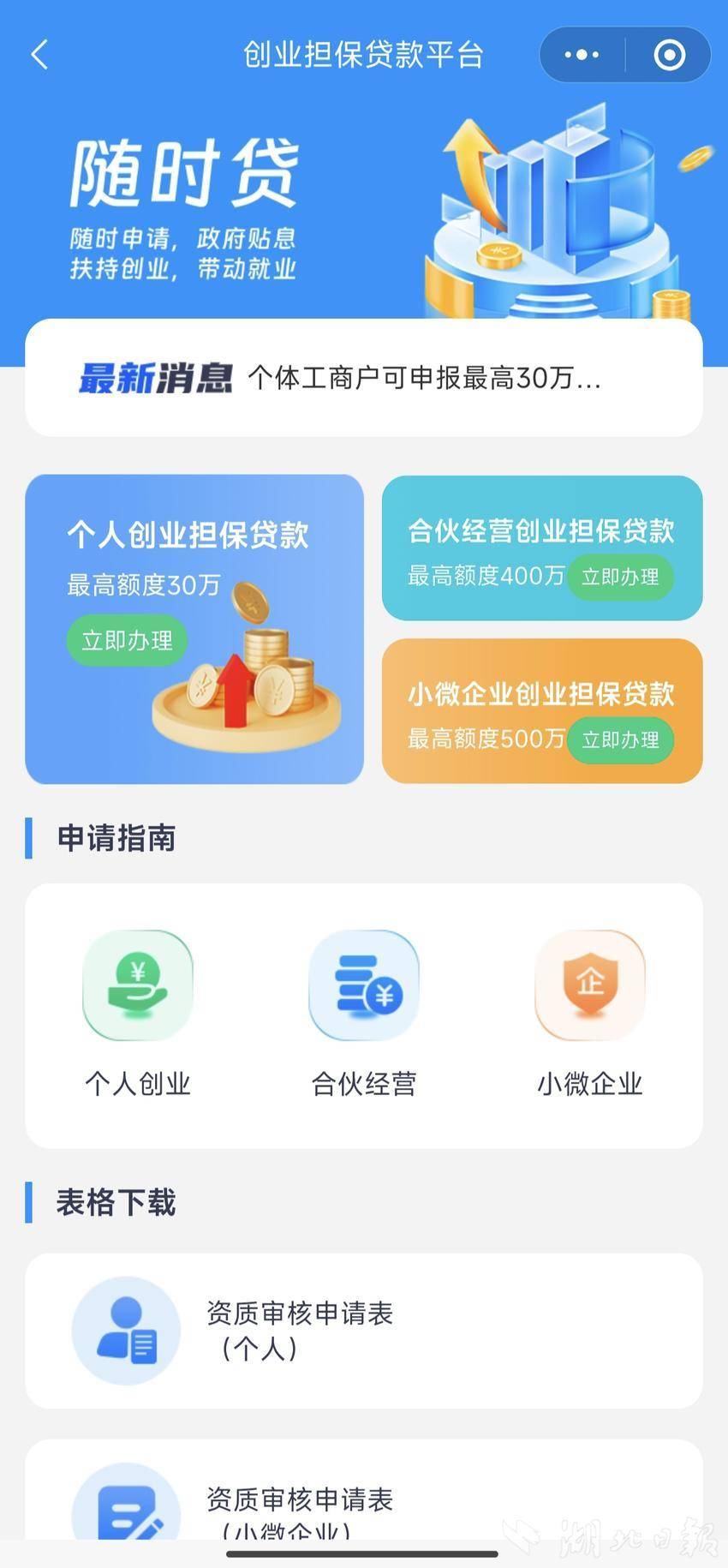The height and width of the screenshot is (1568, 728).
Task: Tap 立即办理 for 个人创业担保贷款
Action: 127,640
